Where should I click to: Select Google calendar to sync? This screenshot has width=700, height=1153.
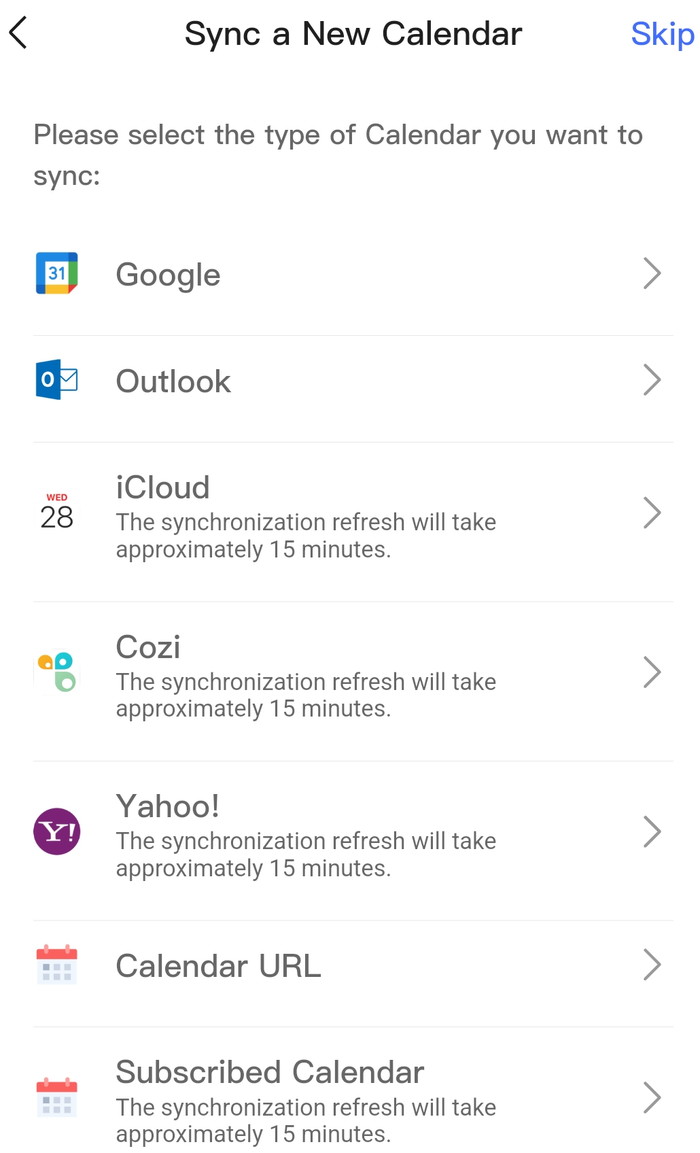point(350,274)
